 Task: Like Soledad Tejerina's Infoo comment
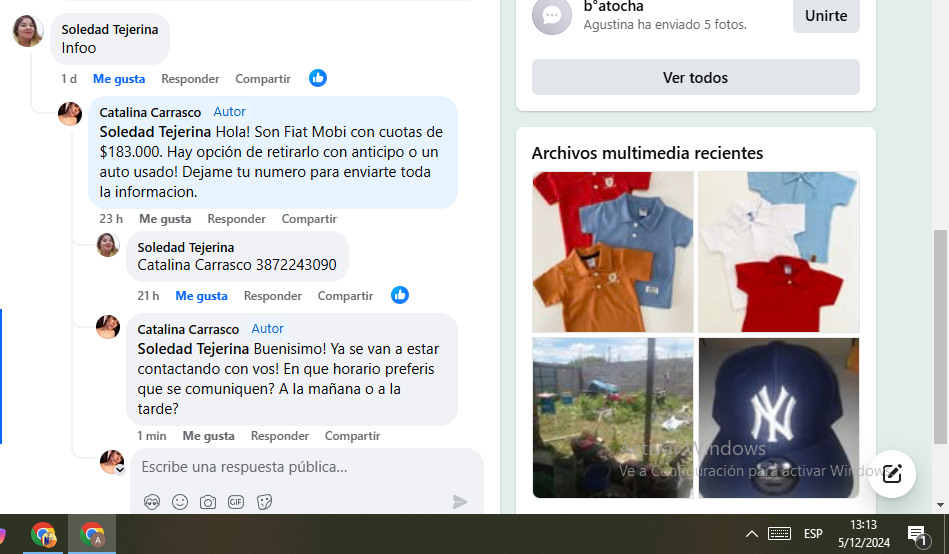(x=119, y=79)
